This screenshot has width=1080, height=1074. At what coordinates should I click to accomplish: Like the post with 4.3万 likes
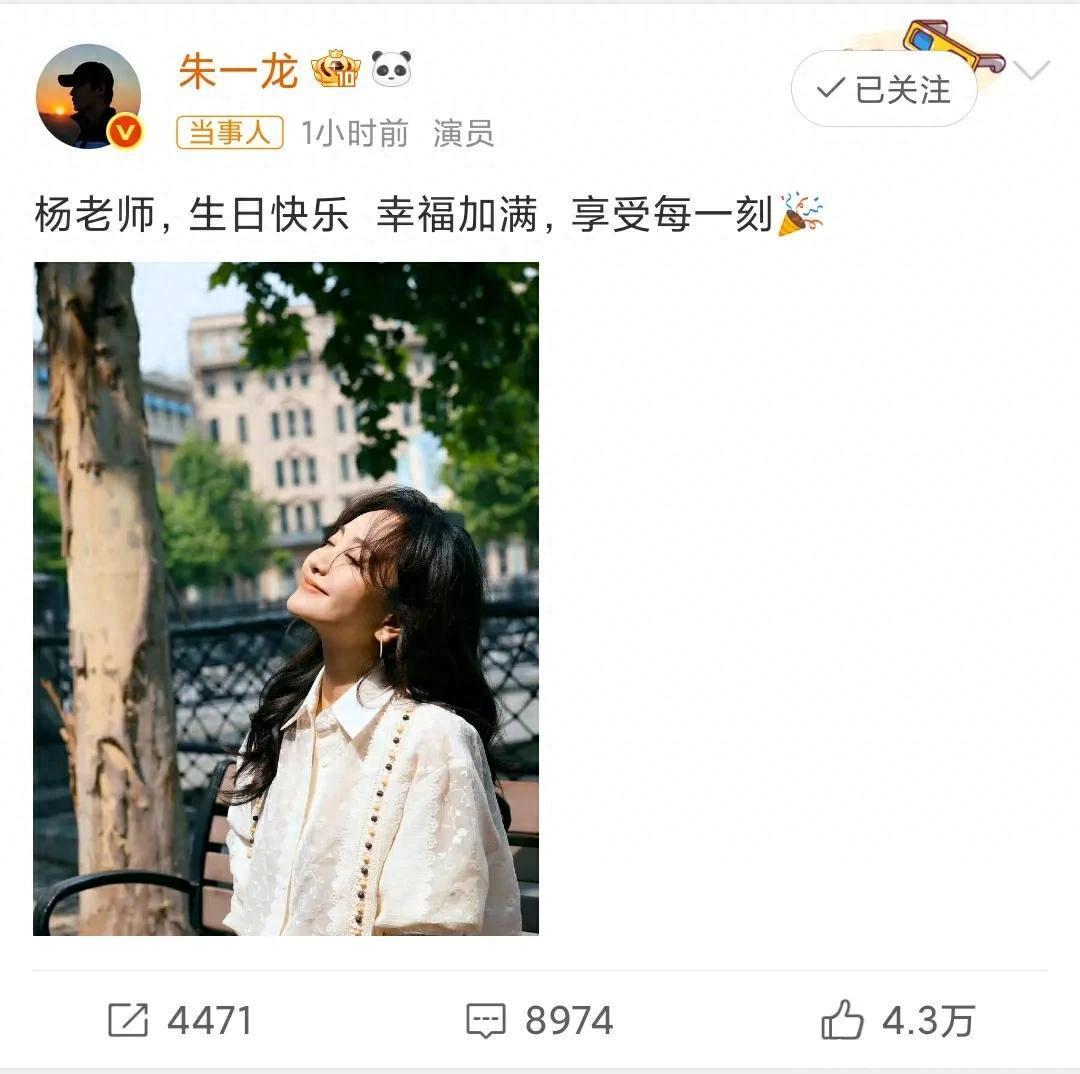click(x=897, y=1020)
